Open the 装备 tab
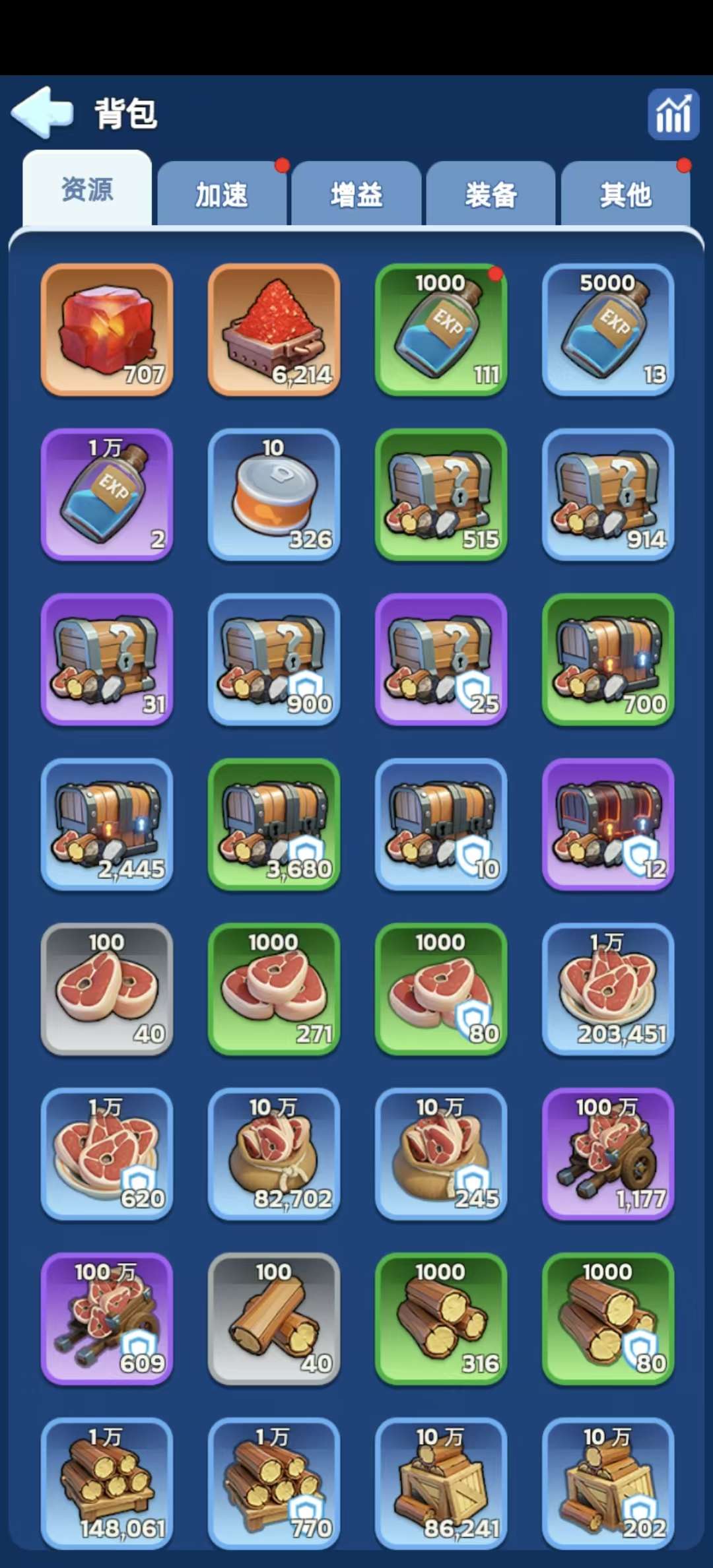 pyautogui.click(x=491, y=195)
